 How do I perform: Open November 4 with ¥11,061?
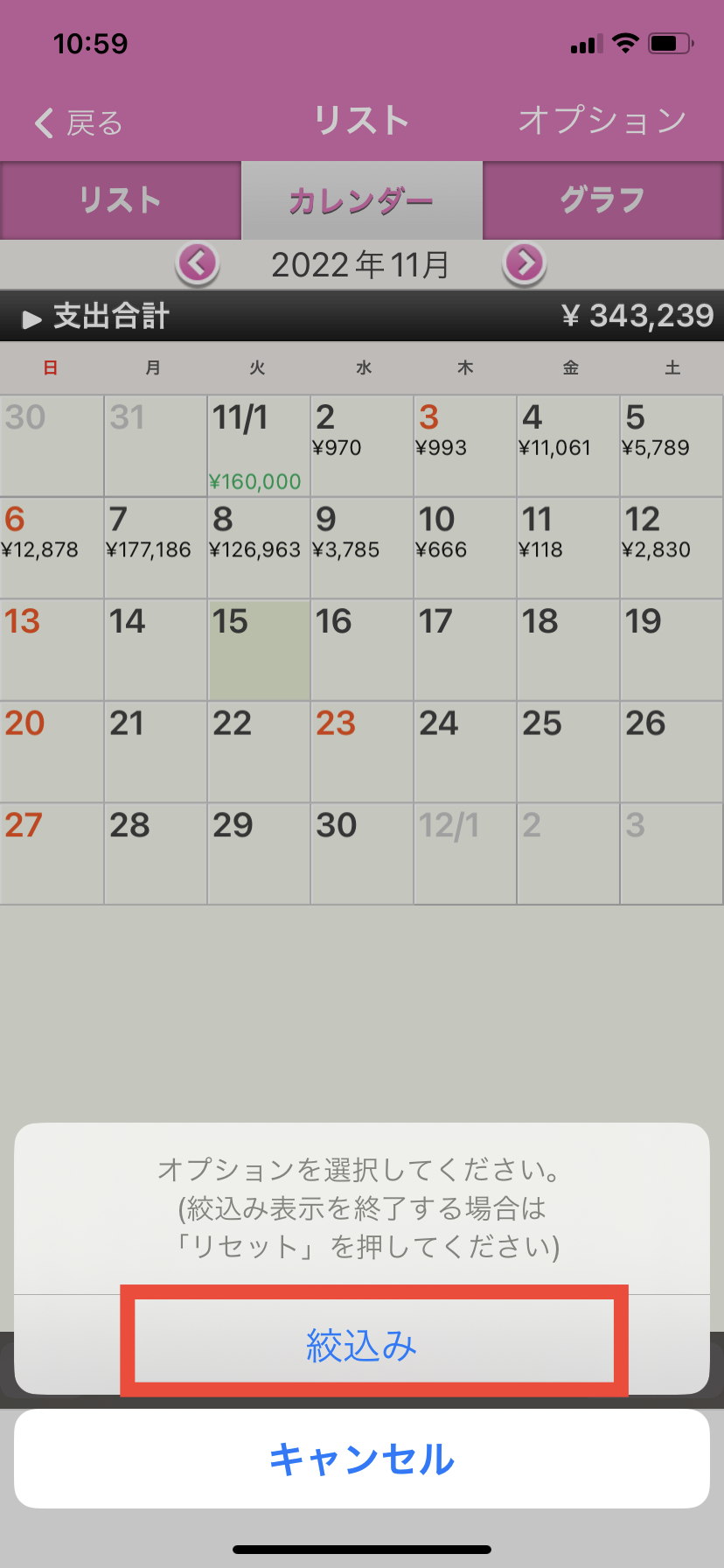tap(568, 446)
